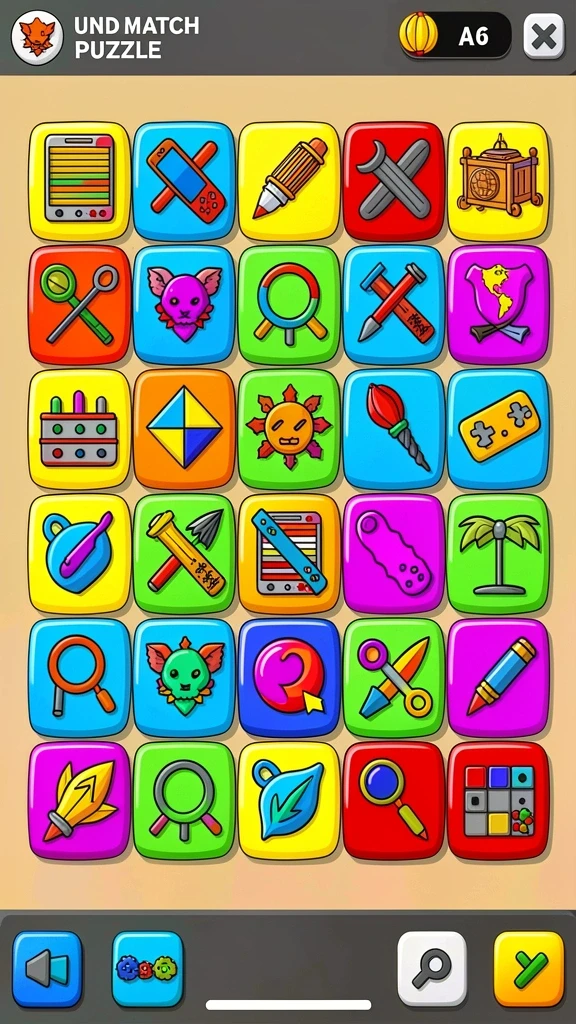Viewport: 576px width, 1024px height.
Task: Close the puzzle with the X button
Action: [x=543, y=36]
